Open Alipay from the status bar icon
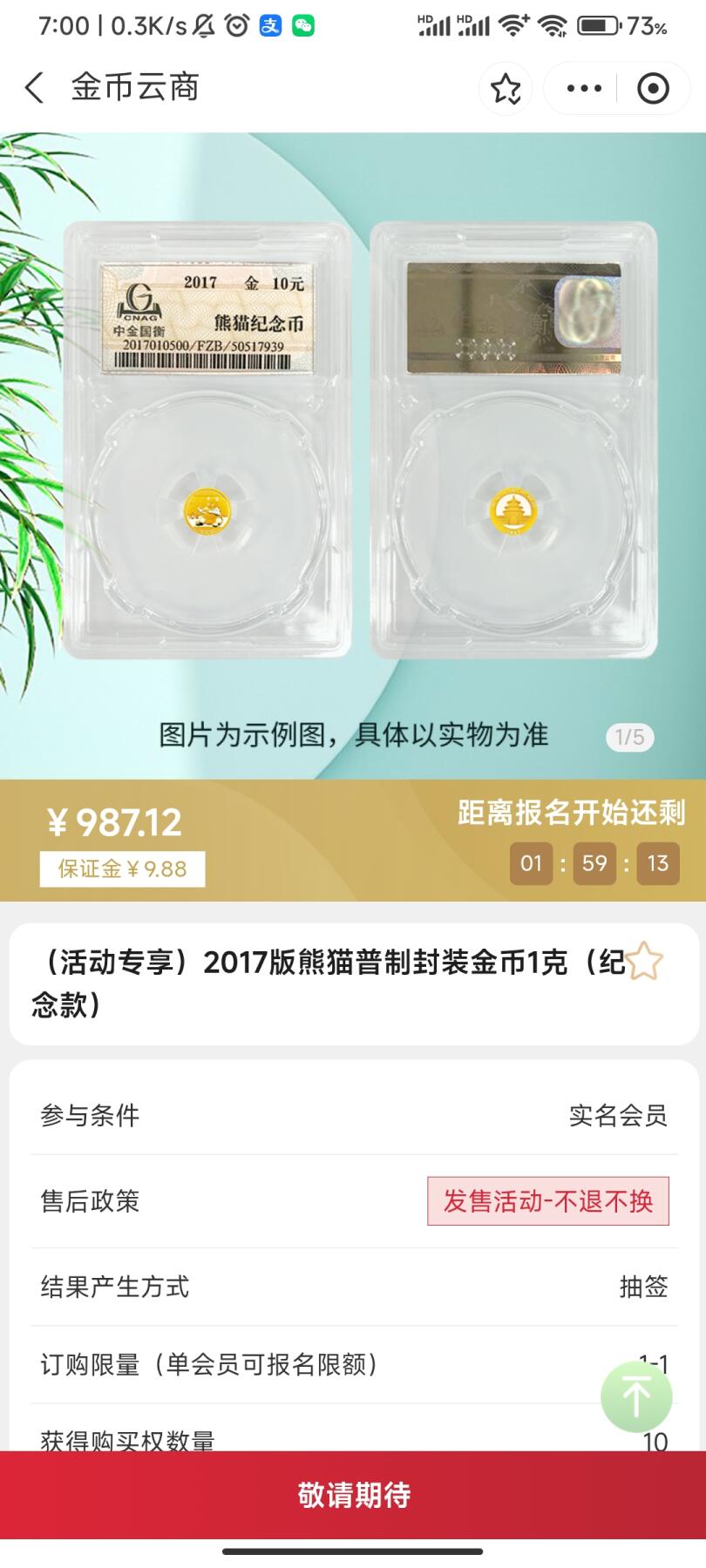 (270, 25)
